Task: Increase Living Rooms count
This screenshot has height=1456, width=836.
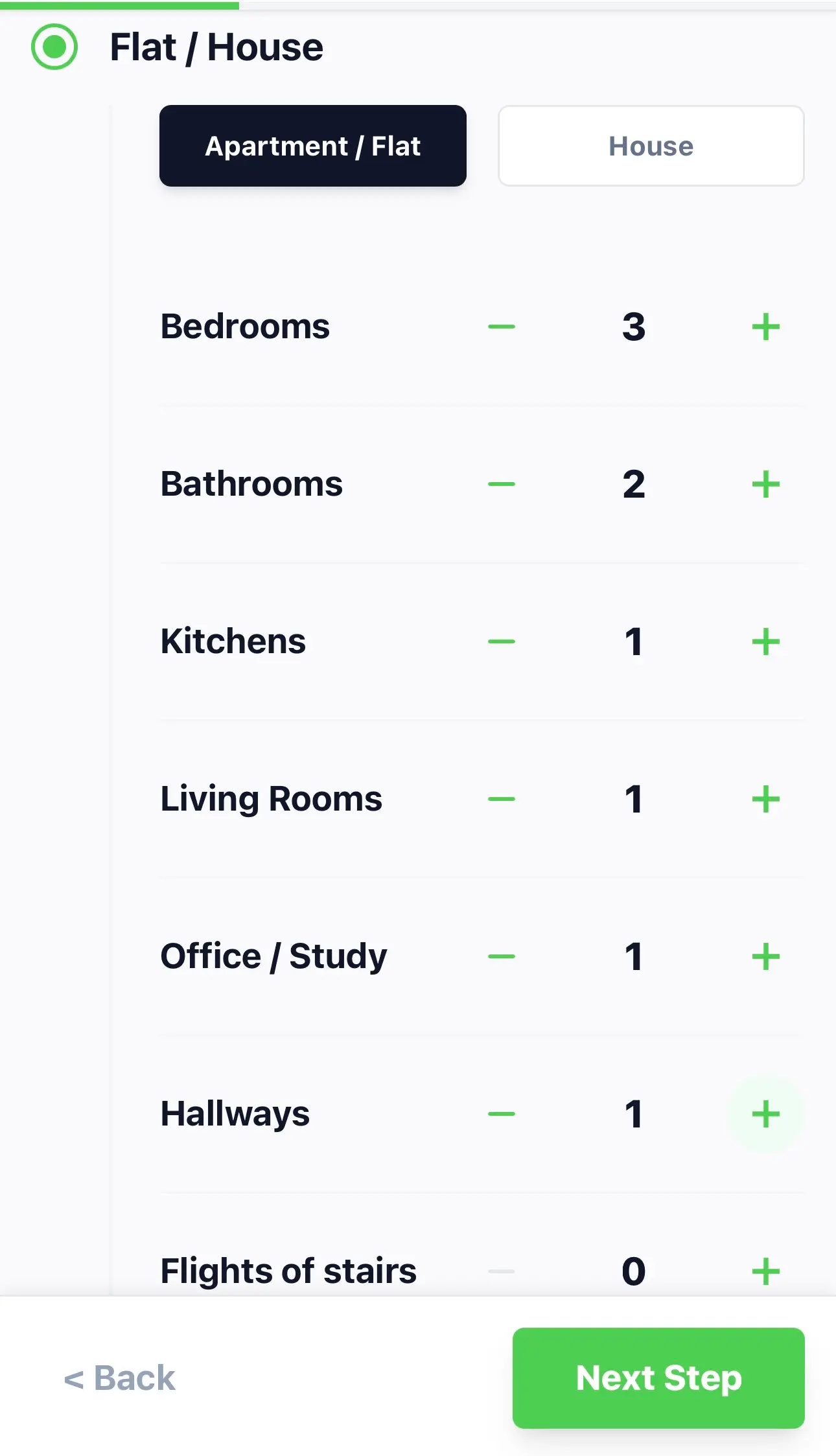Action: coord(765,799)
